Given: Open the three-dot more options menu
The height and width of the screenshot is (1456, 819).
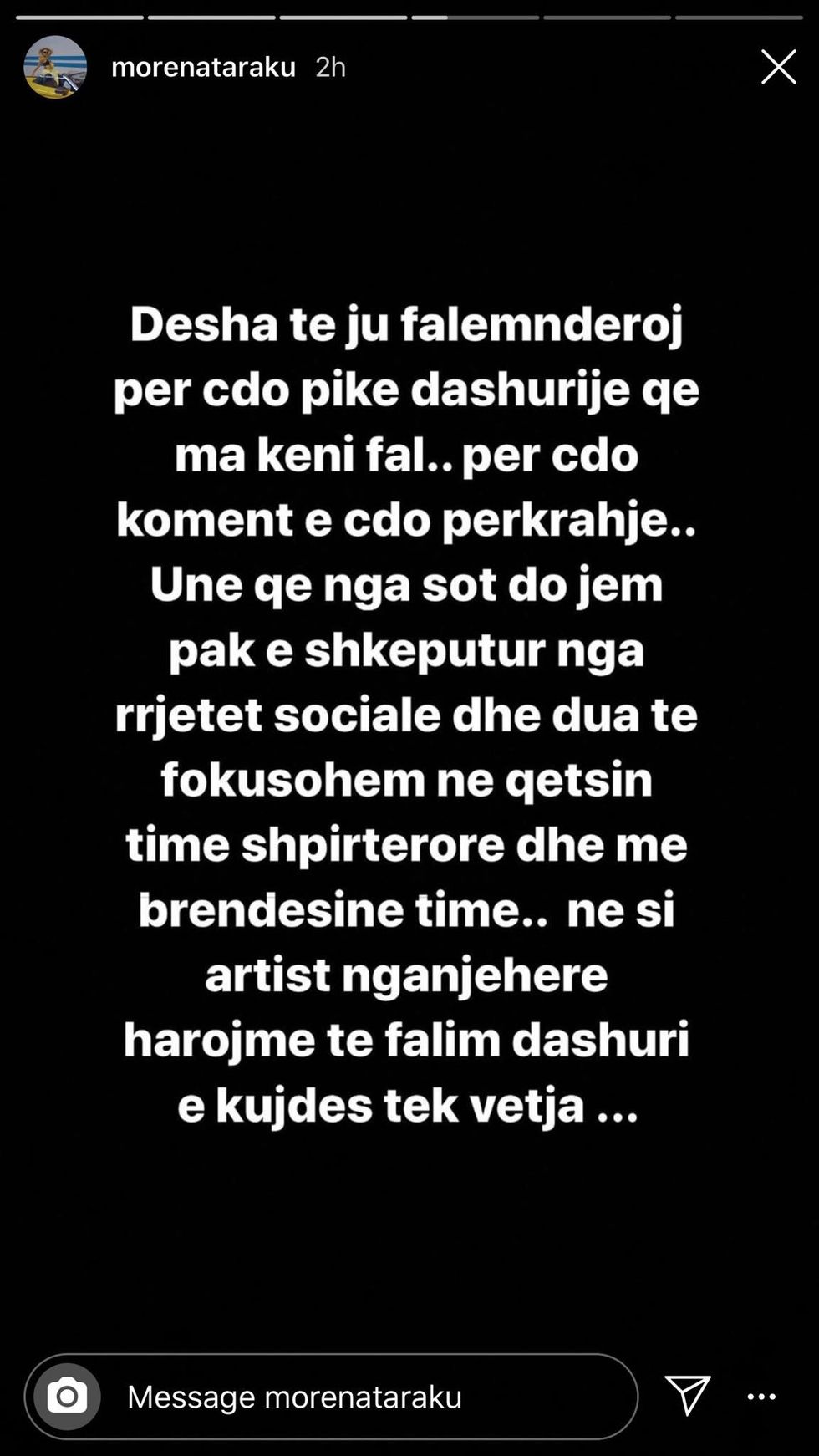Looking at the screenshot, I should pos(761,1396).
